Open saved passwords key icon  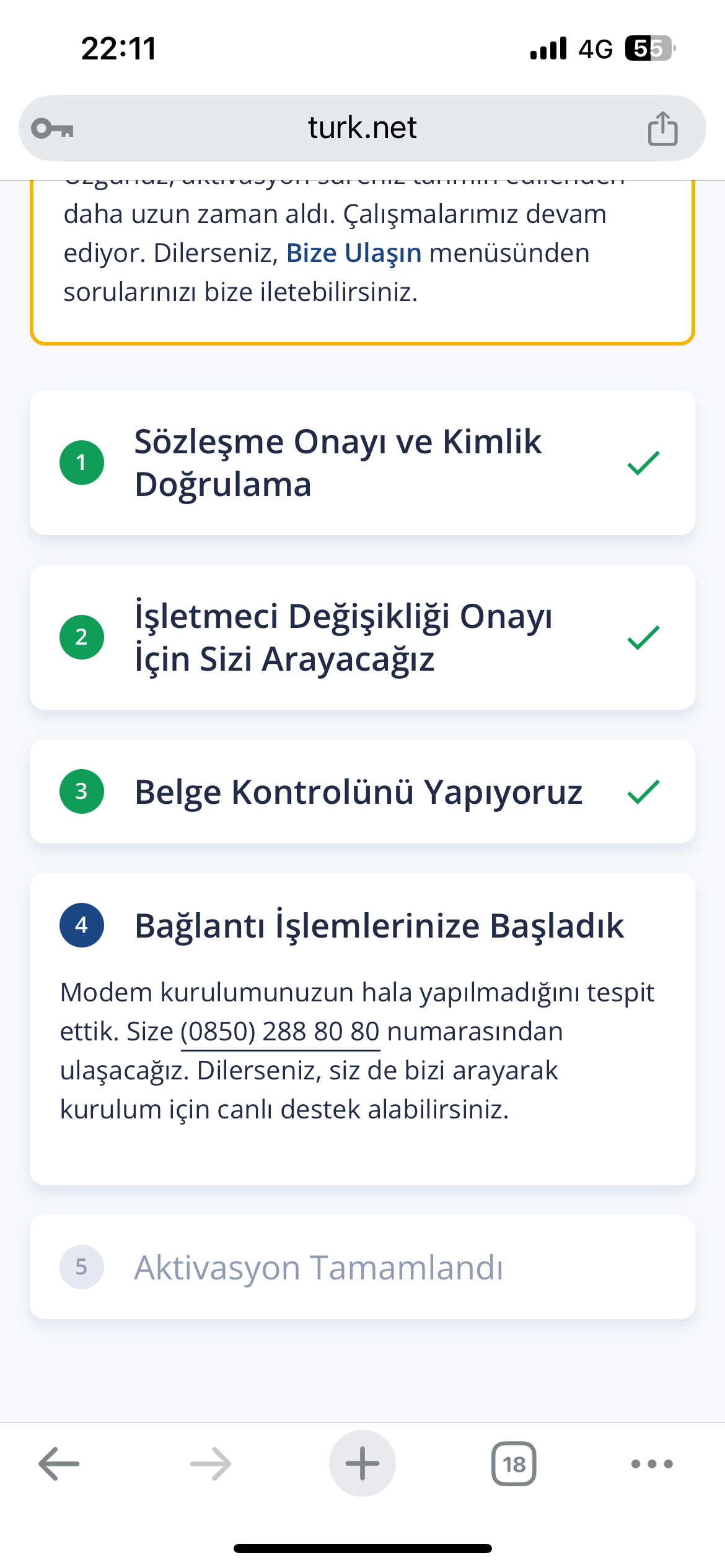click(53, 128)
